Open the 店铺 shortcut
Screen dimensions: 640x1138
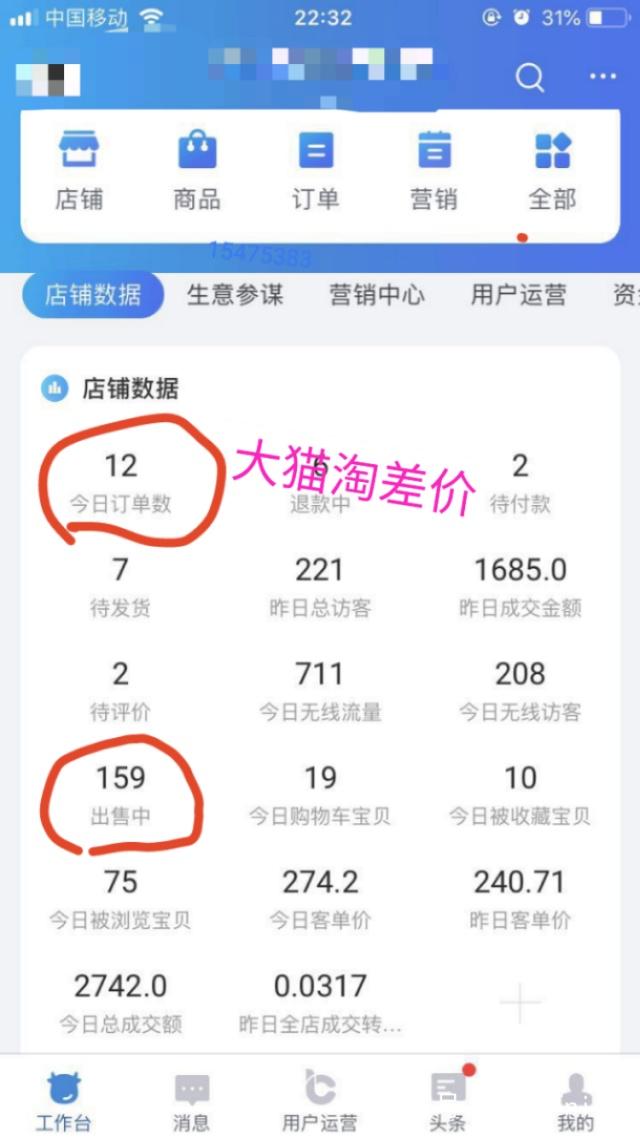pos(79,170)
